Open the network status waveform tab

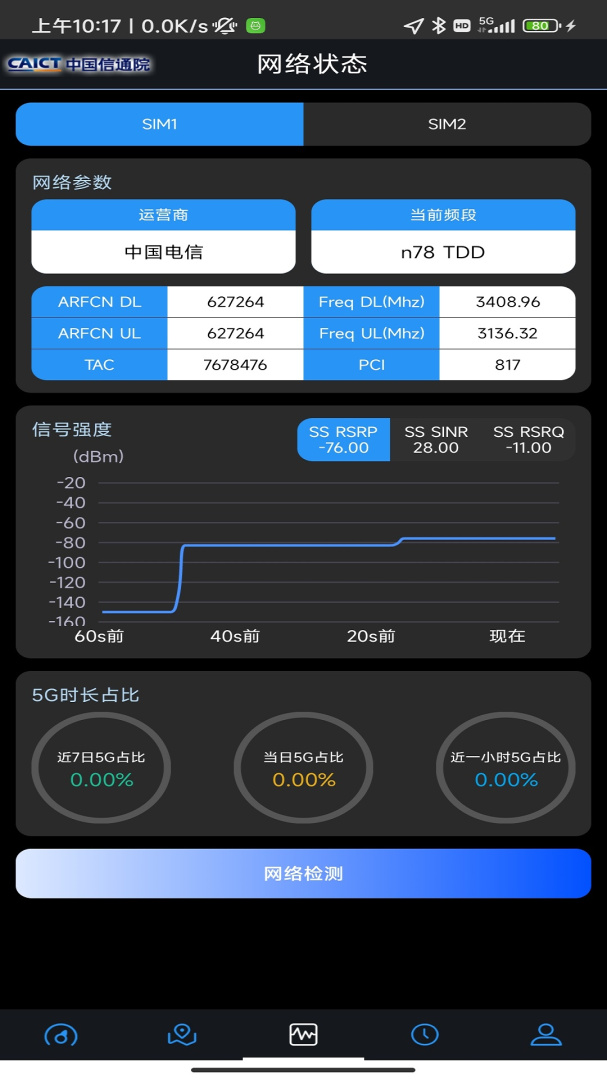coord(303,1034)
